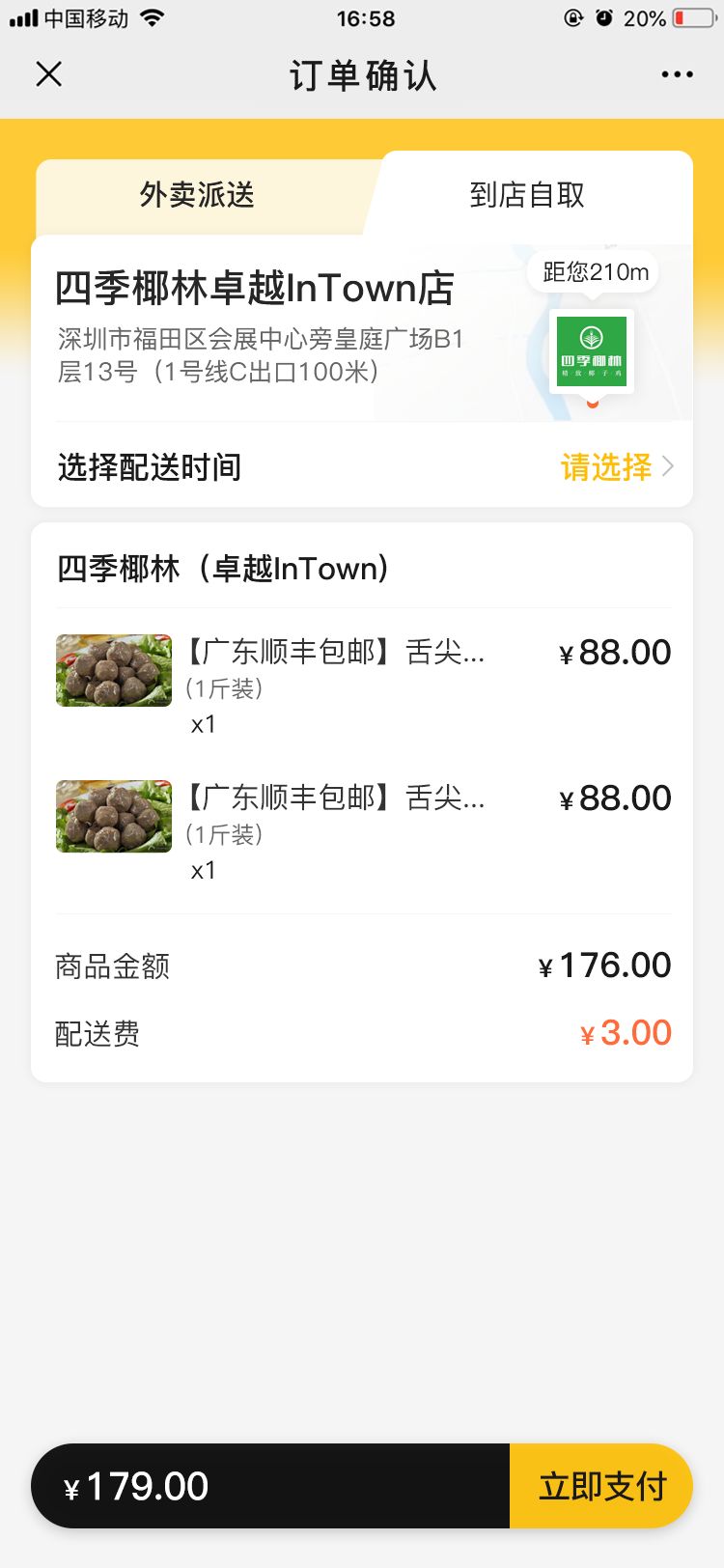Close the order confirmation page
Viewport: 724px width, 1568px height.
pyautogui.click(x=48, y=74)
